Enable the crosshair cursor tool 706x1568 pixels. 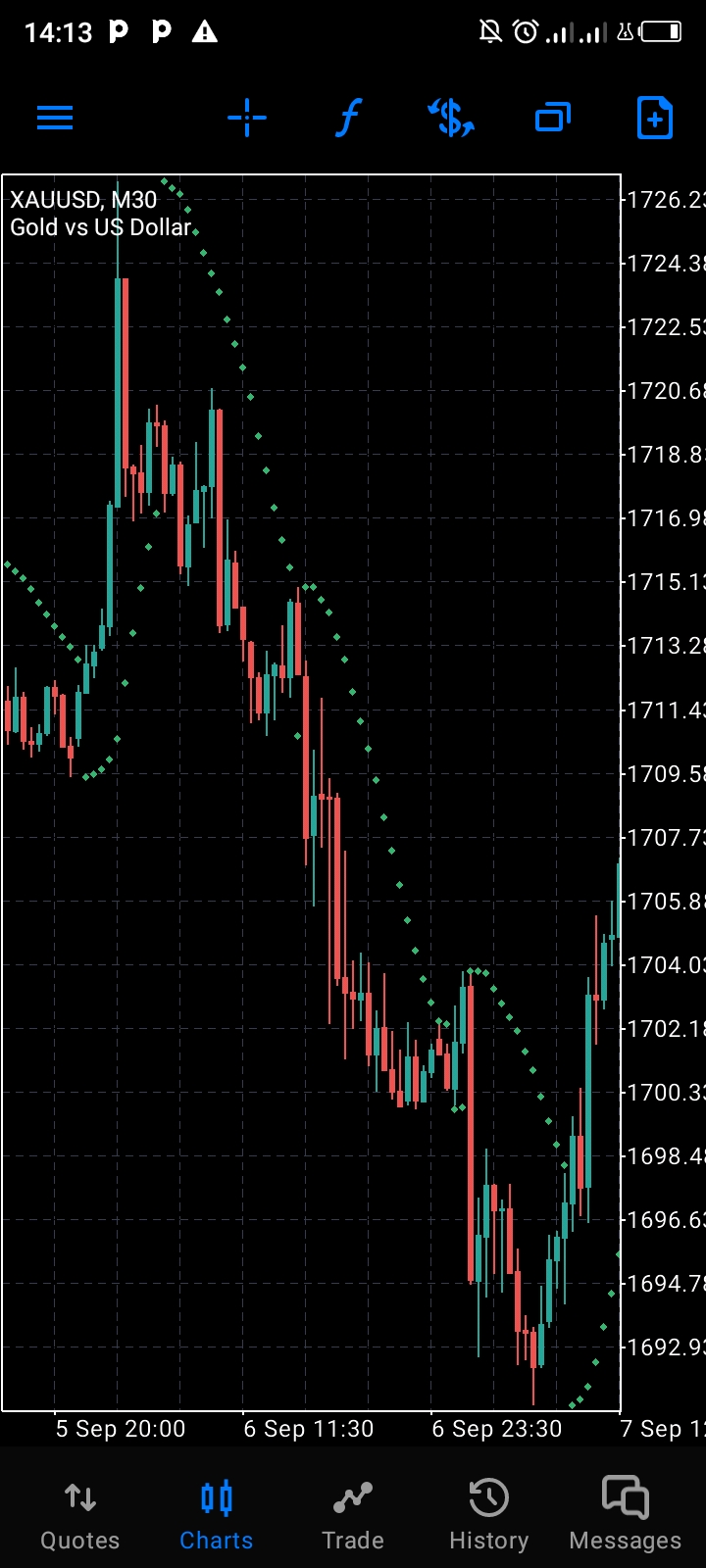tap(247, 119)
